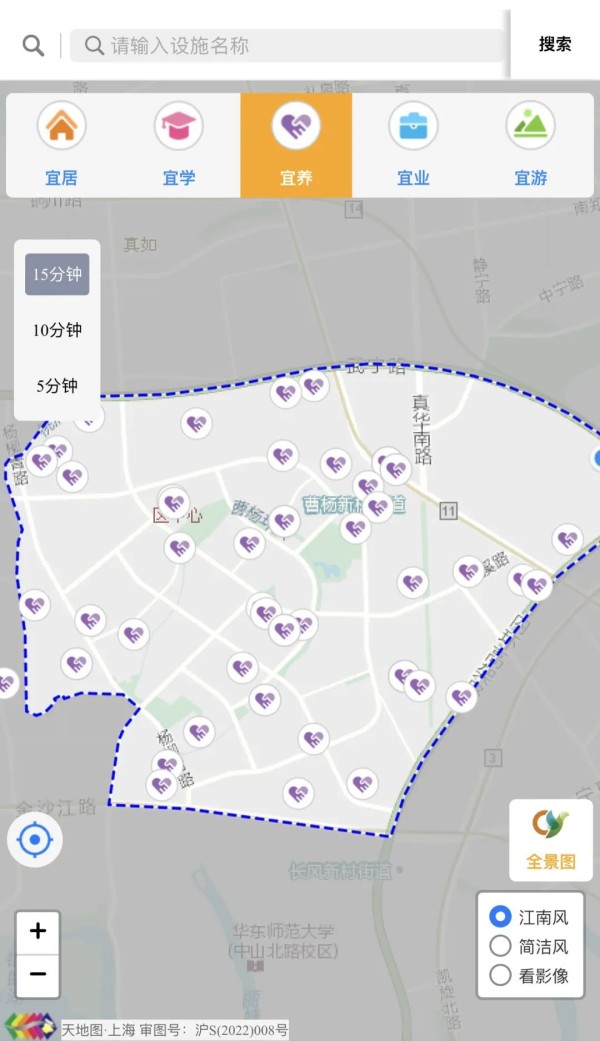Image resolution: width=600 pixels, height=1041 pixels.
Task: Tap the magnifier icon at top left
Action: pyautogui.click(x=33, y=45)
